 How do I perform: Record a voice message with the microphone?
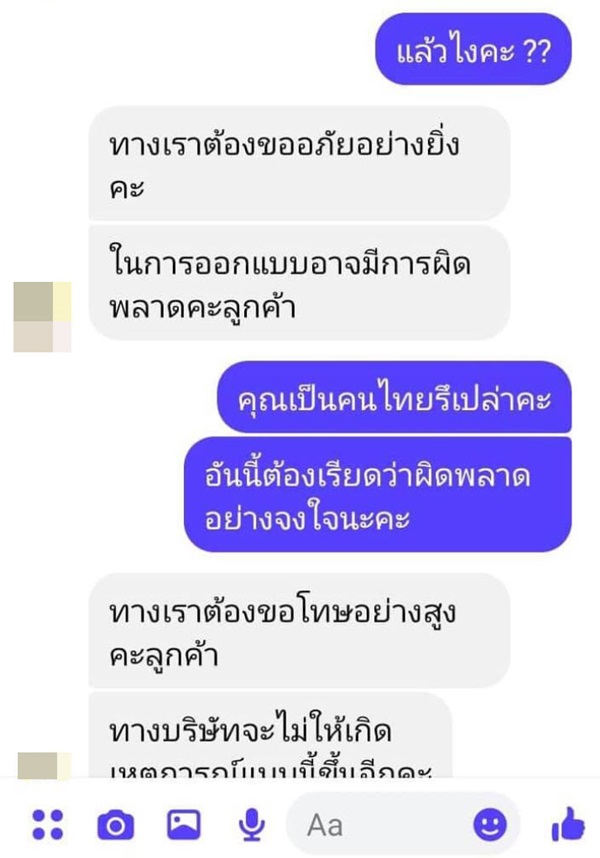tap(251, 824)
